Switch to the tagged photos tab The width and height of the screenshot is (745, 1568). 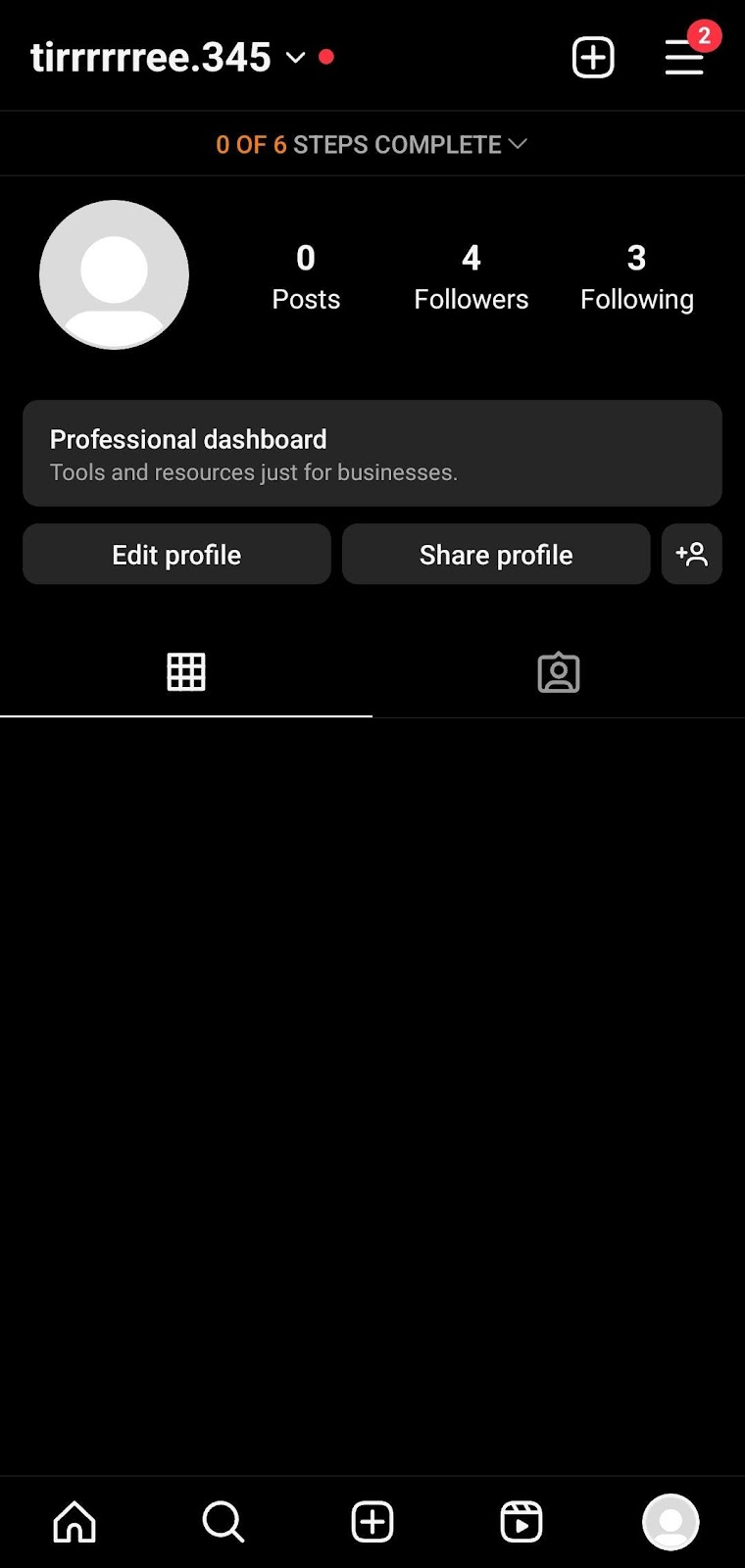(559, 672)
